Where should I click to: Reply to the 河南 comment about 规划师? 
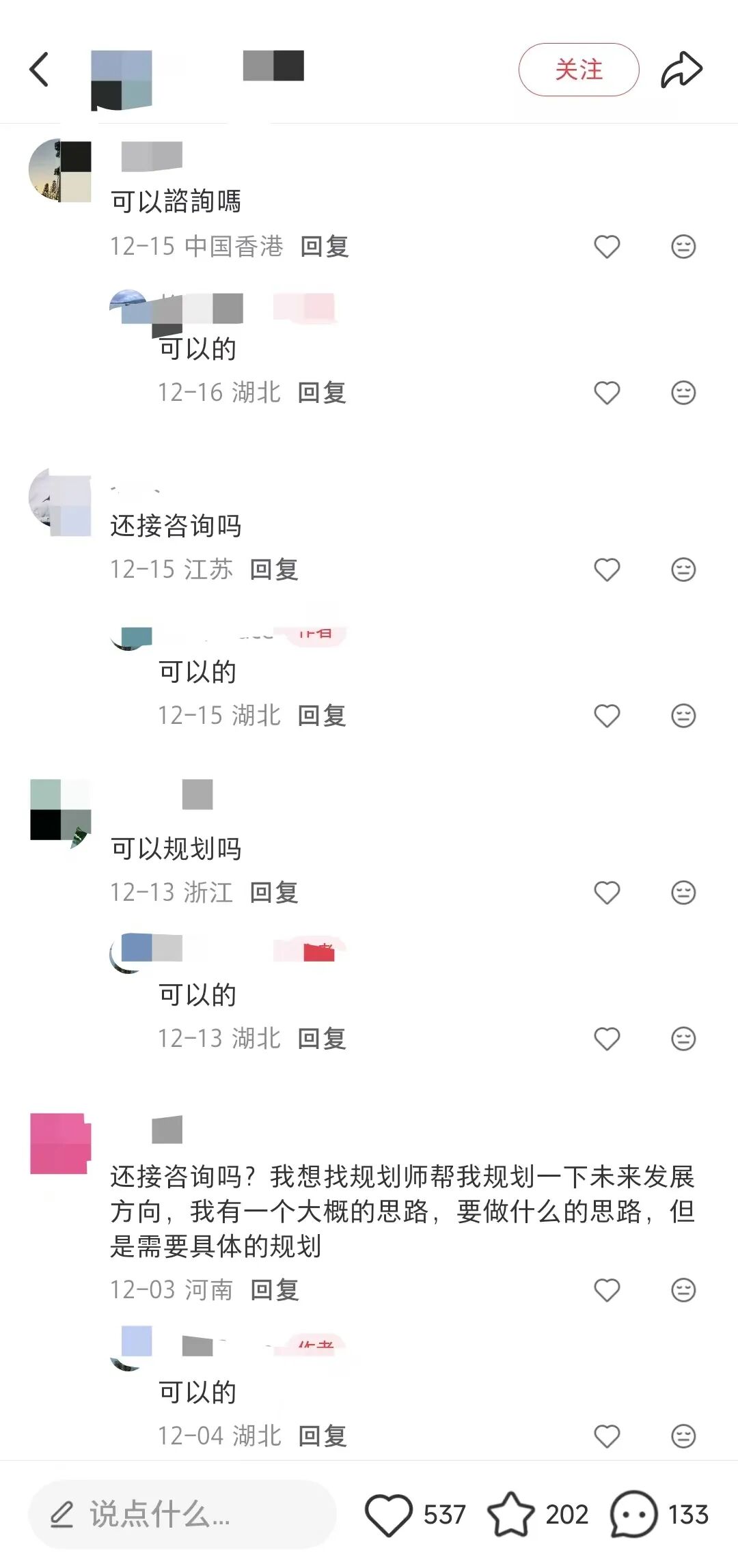[x=275, y=1290]
